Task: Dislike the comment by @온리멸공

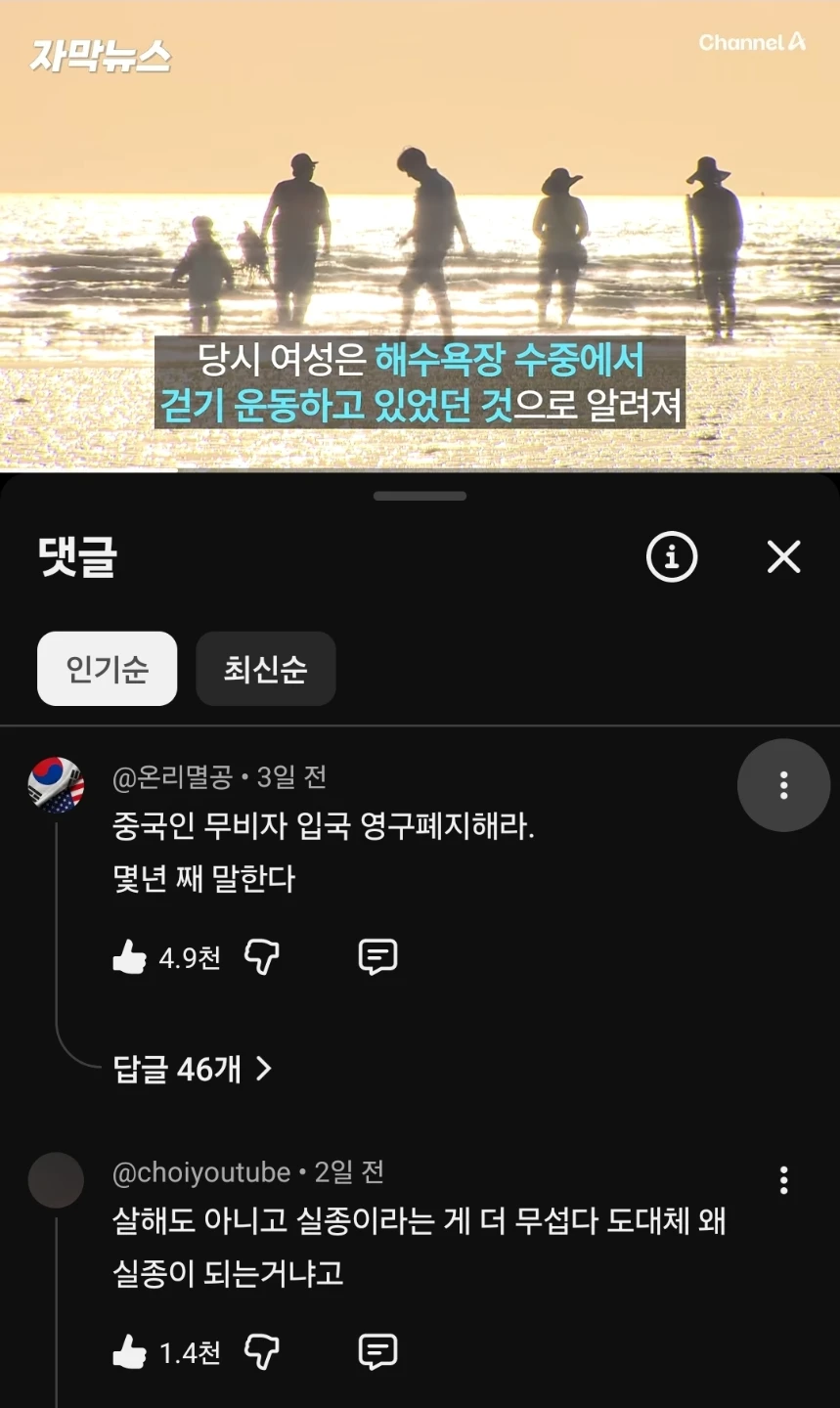Action: pyautogui.click(x=261, y=957)
